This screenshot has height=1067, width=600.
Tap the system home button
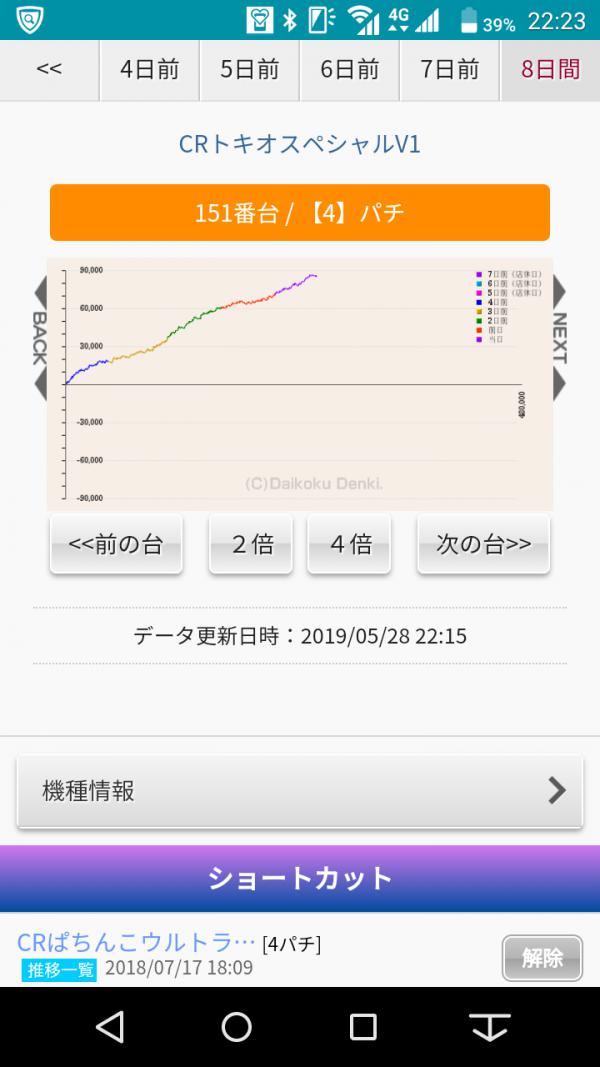[x=237, y=1027]
